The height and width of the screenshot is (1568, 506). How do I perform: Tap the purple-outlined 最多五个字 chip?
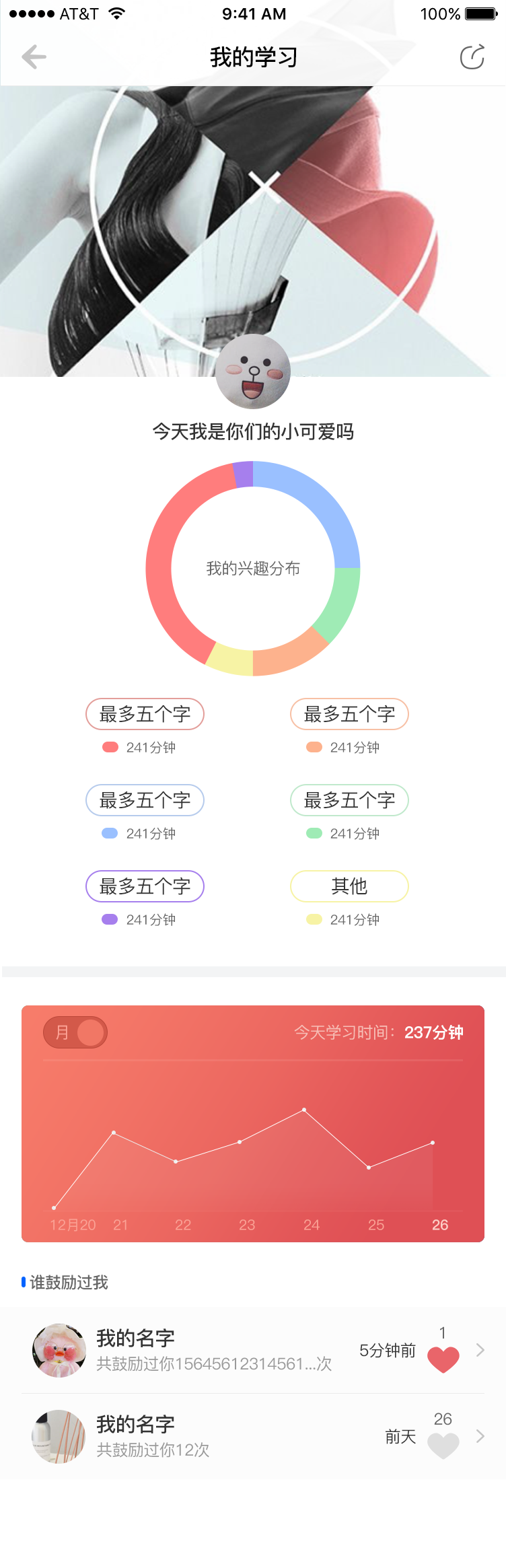coord(145,886)
